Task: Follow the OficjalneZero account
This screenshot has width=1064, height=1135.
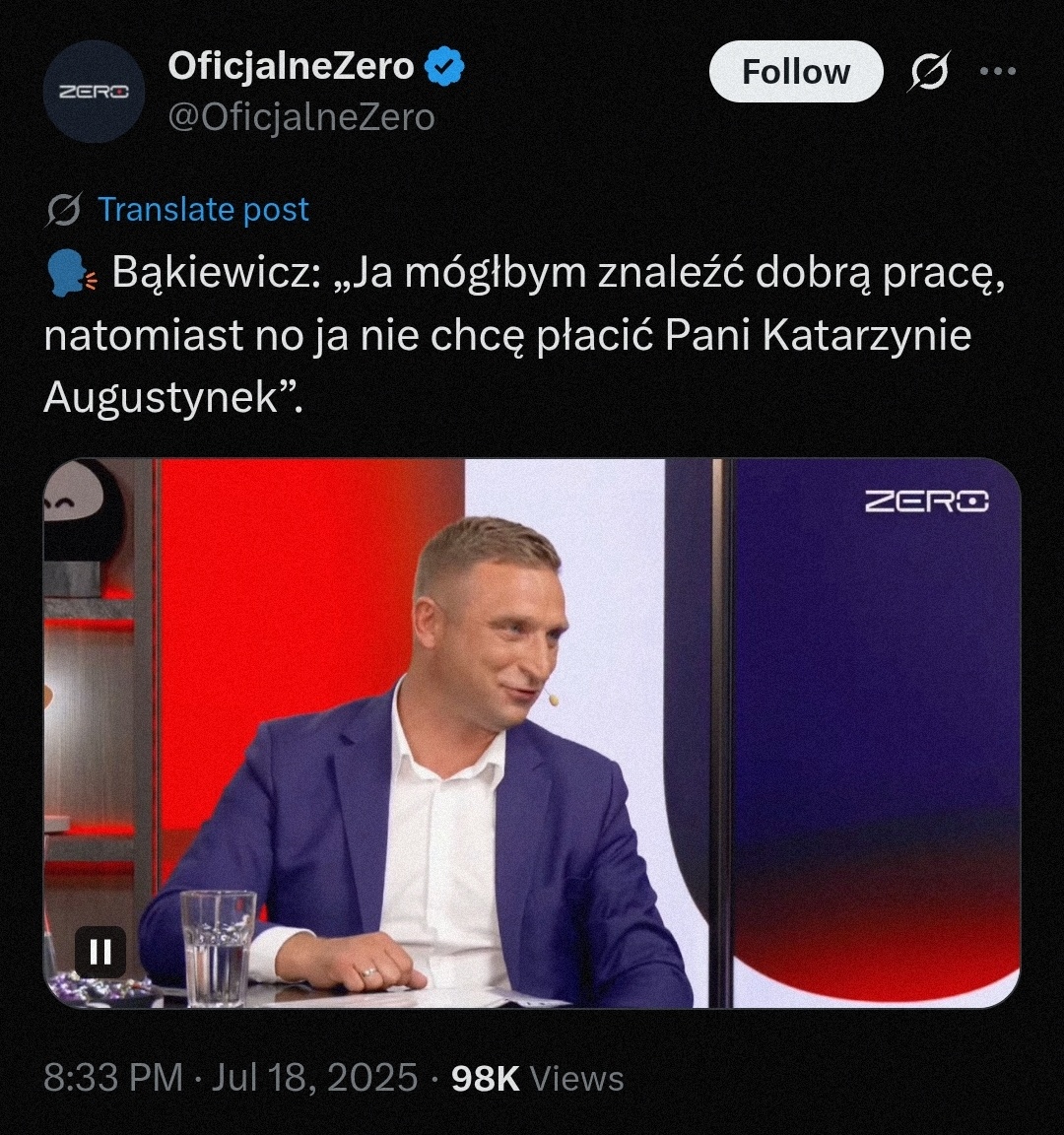Action: click(795, 72)
